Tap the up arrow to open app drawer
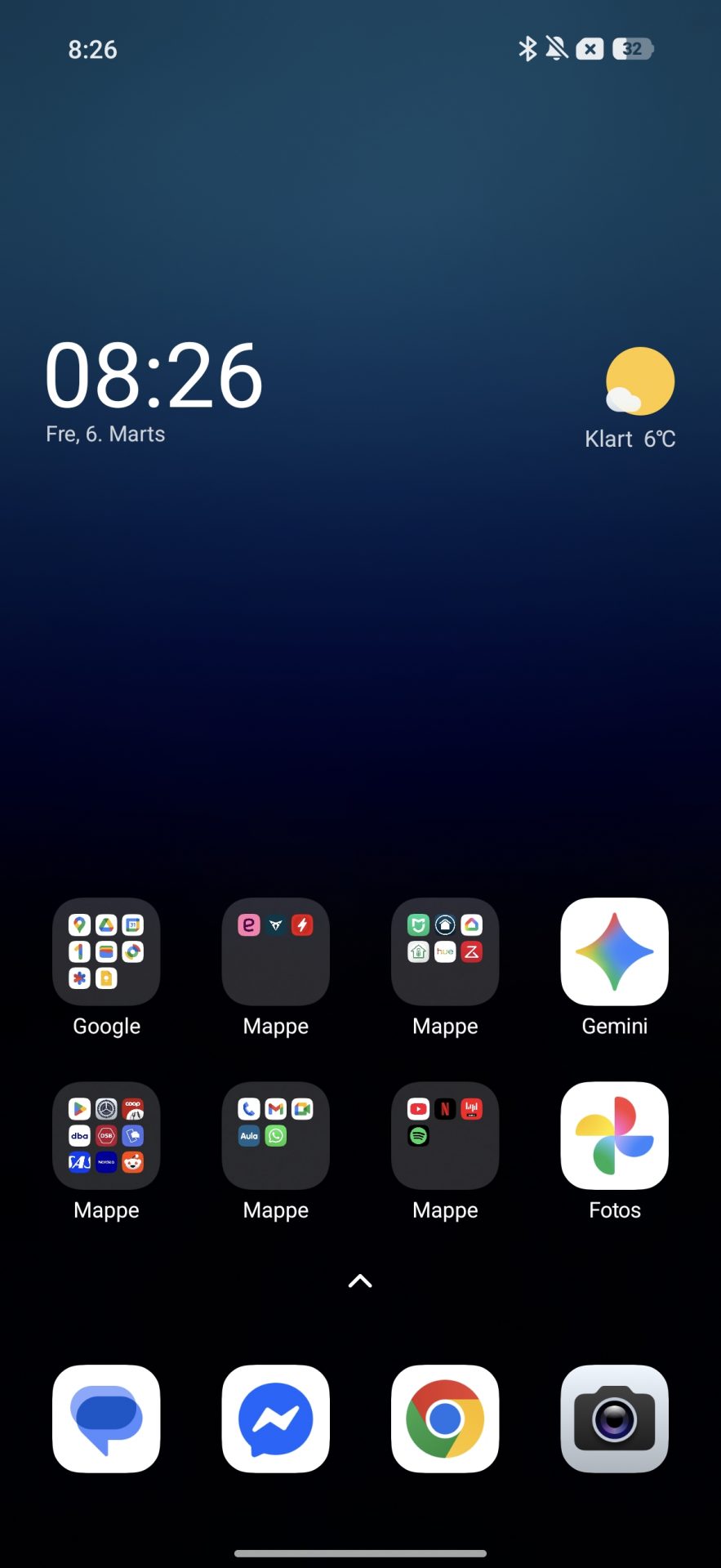This screenshot has width=721, height=1568. click(x=360, y=1281)
